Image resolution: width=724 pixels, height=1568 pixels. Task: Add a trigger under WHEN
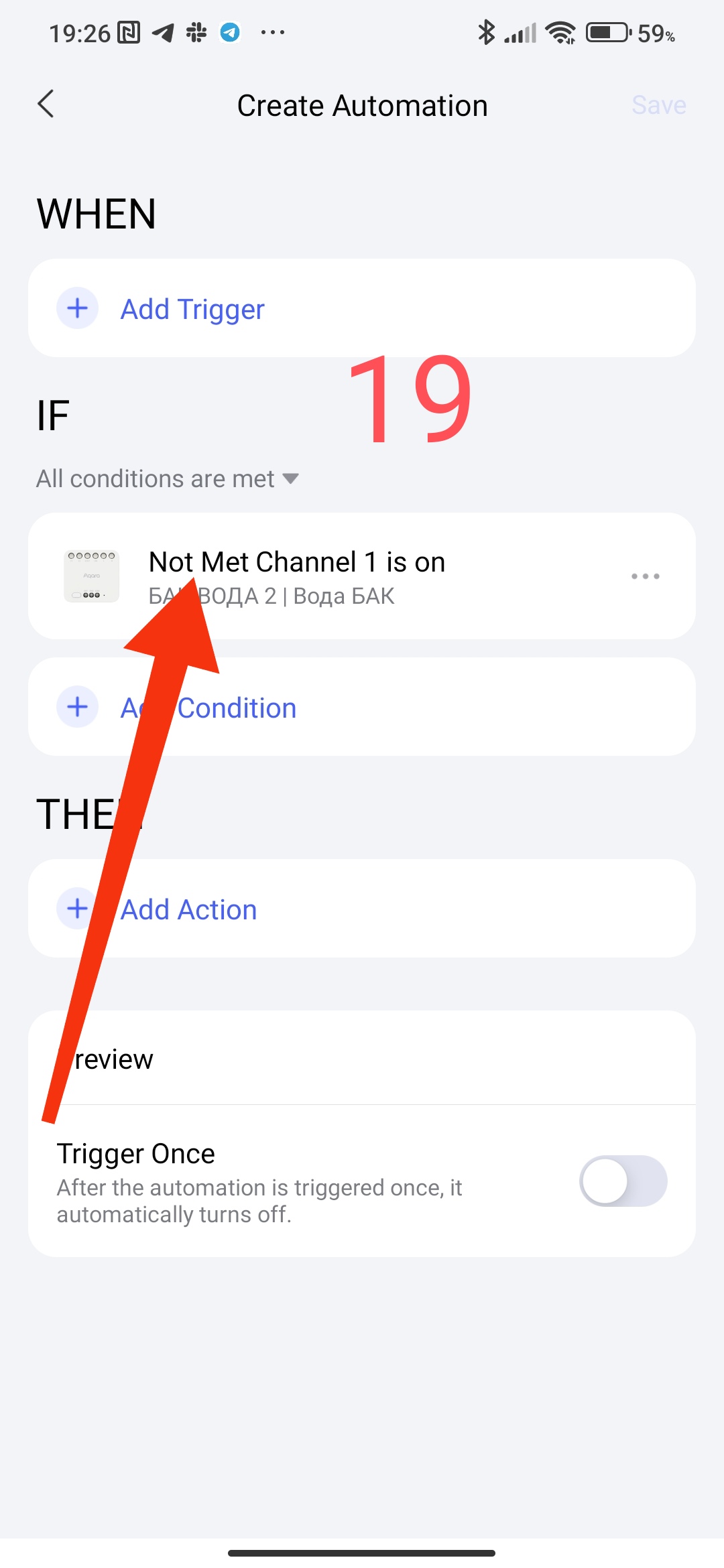click(192, 309)
